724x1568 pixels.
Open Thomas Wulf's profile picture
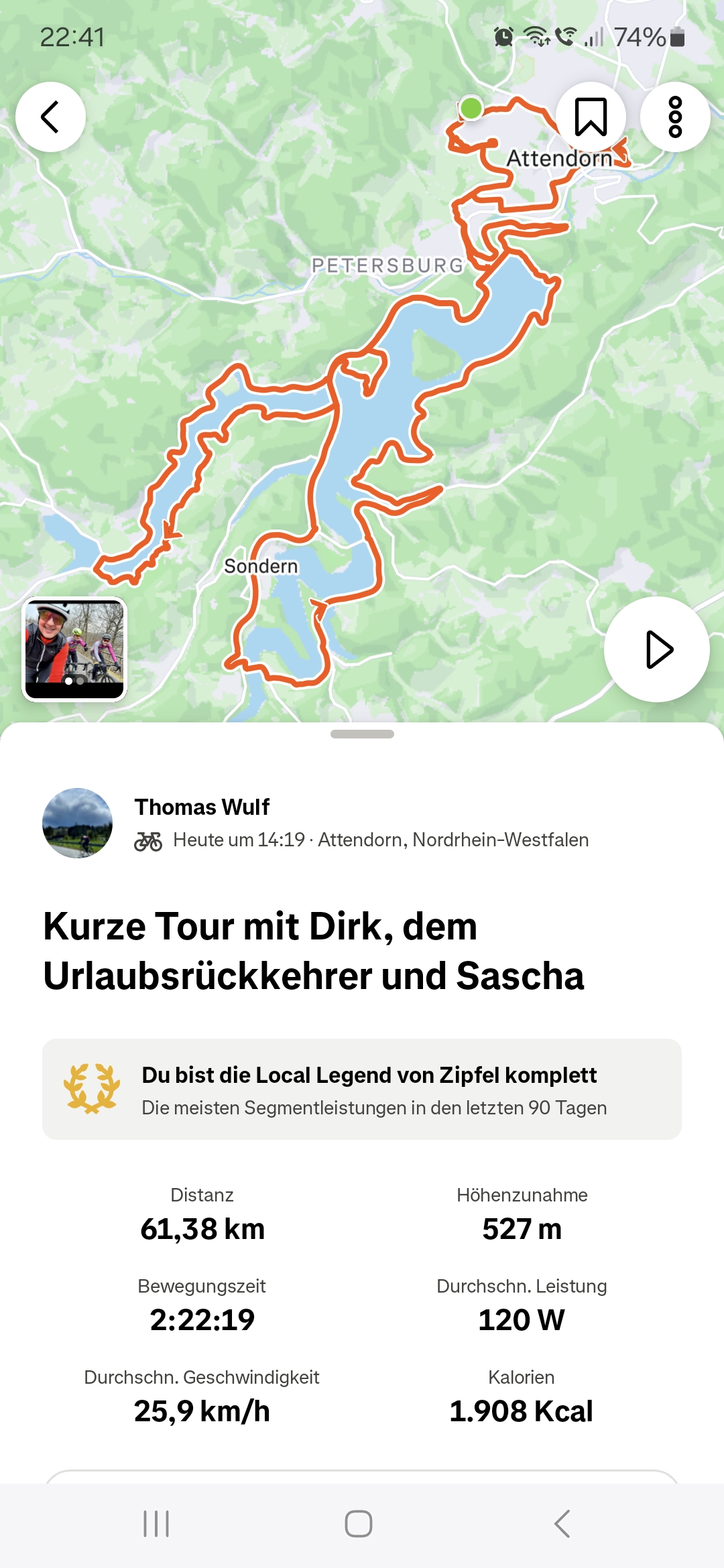77,823
